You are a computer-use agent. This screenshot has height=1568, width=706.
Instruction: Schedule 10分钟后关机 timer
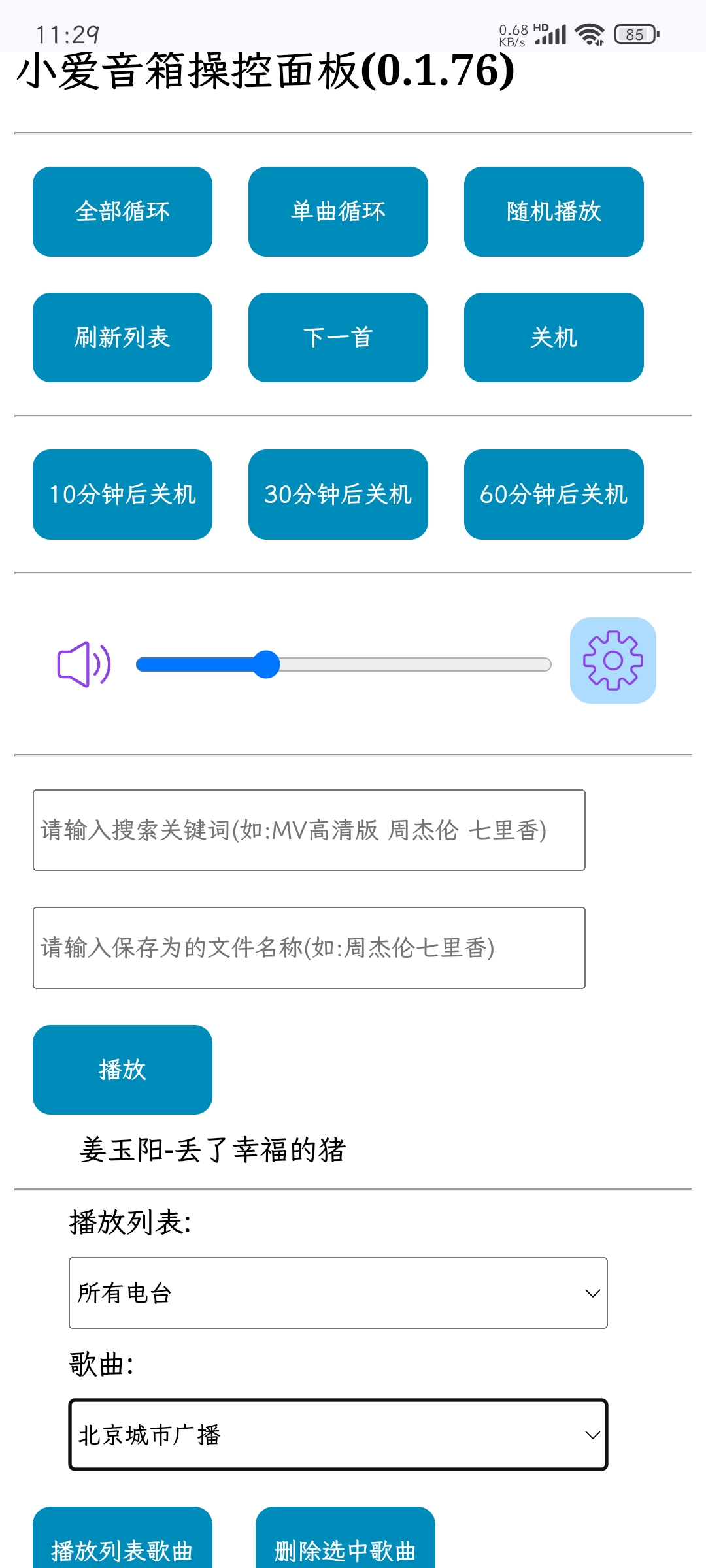pos(122,495)
